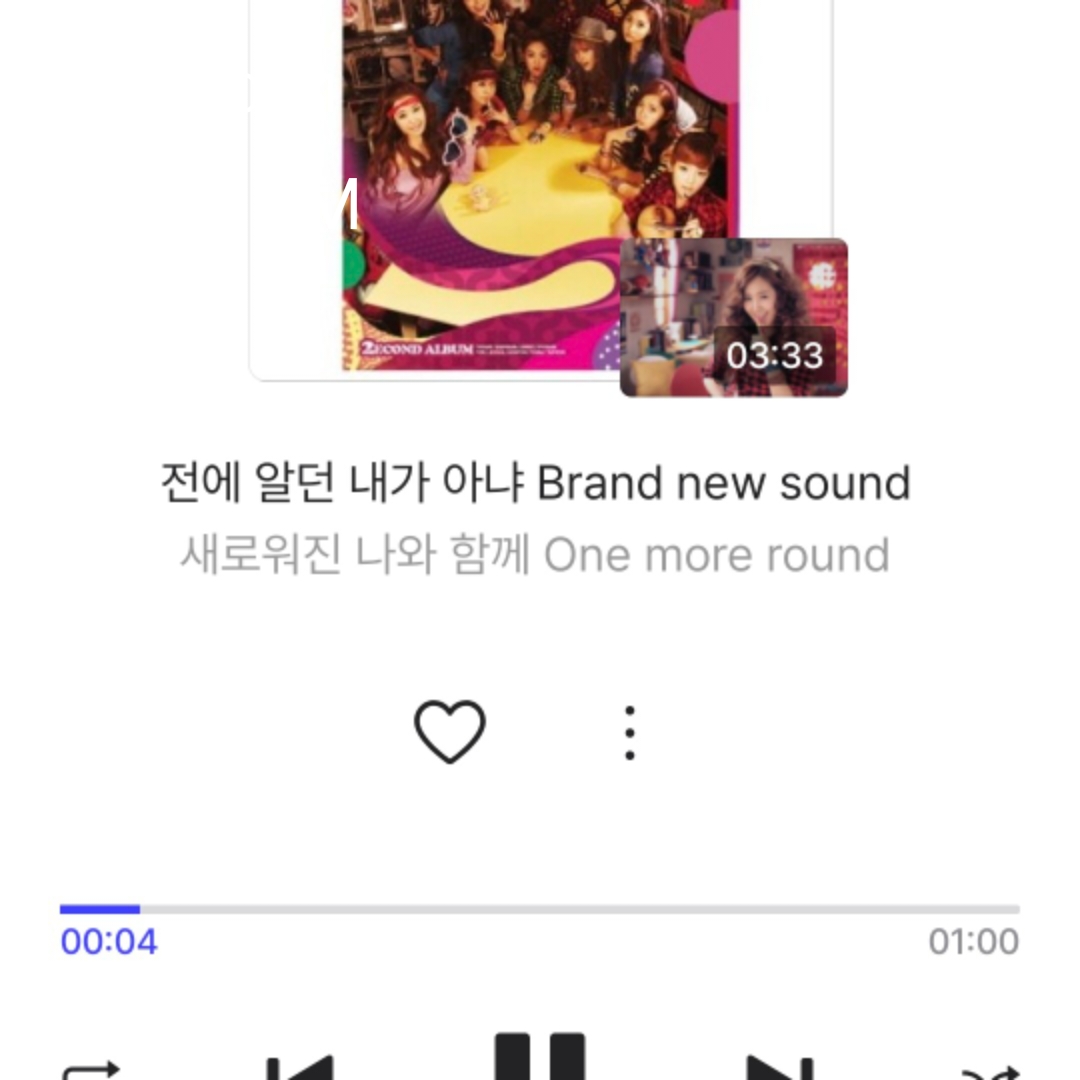1080x1080 pixels.
Task: Like the current song with the heart
Action: [x=450, y=732]
